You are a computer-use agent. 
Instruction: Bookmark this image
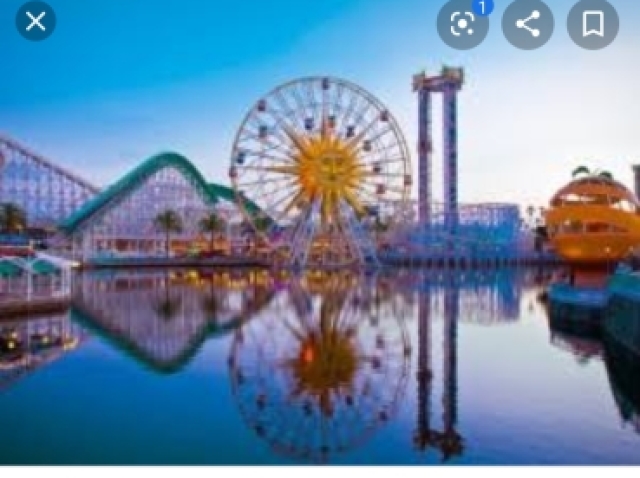click(x=593, y=24)
